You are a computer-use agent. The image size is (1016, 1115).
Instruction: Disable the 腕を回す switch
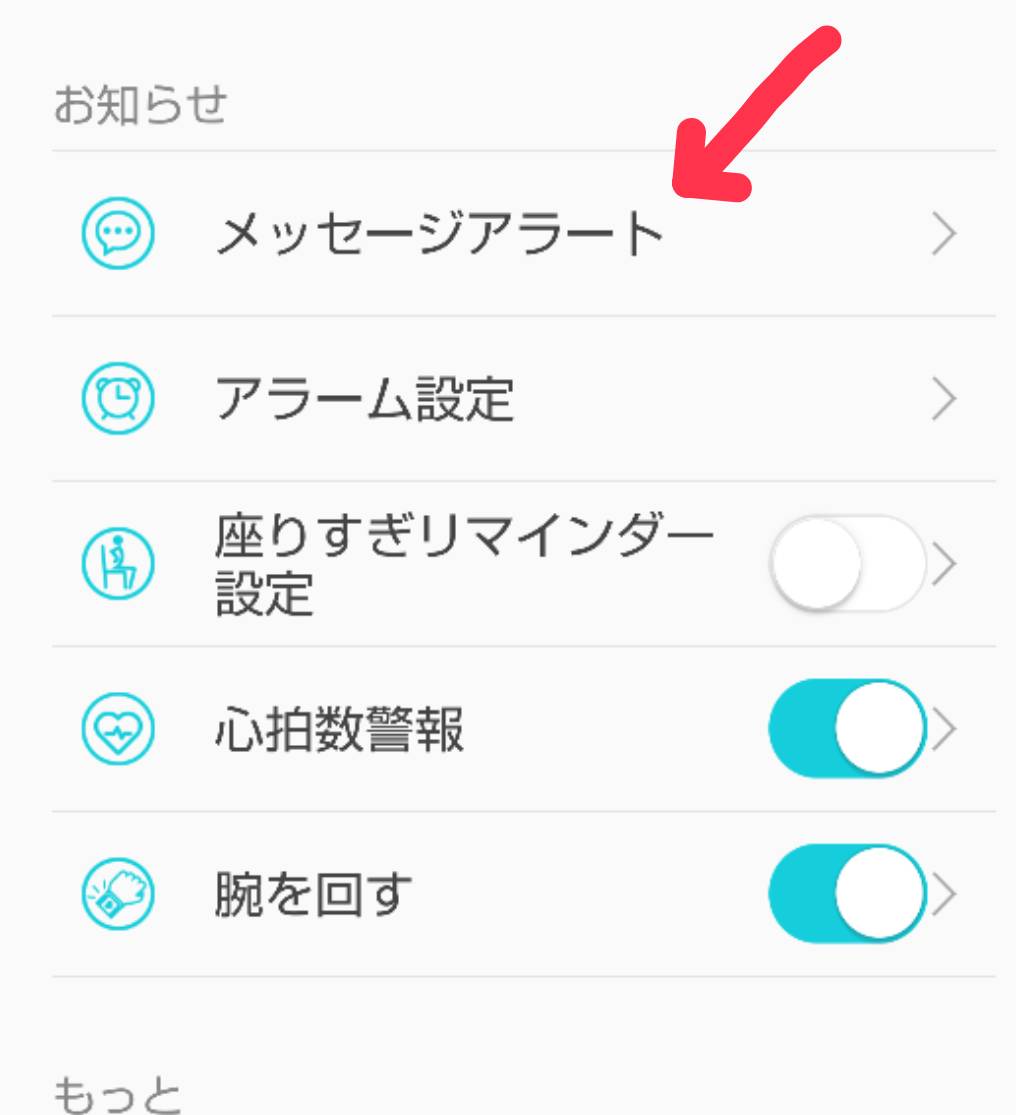846,894
